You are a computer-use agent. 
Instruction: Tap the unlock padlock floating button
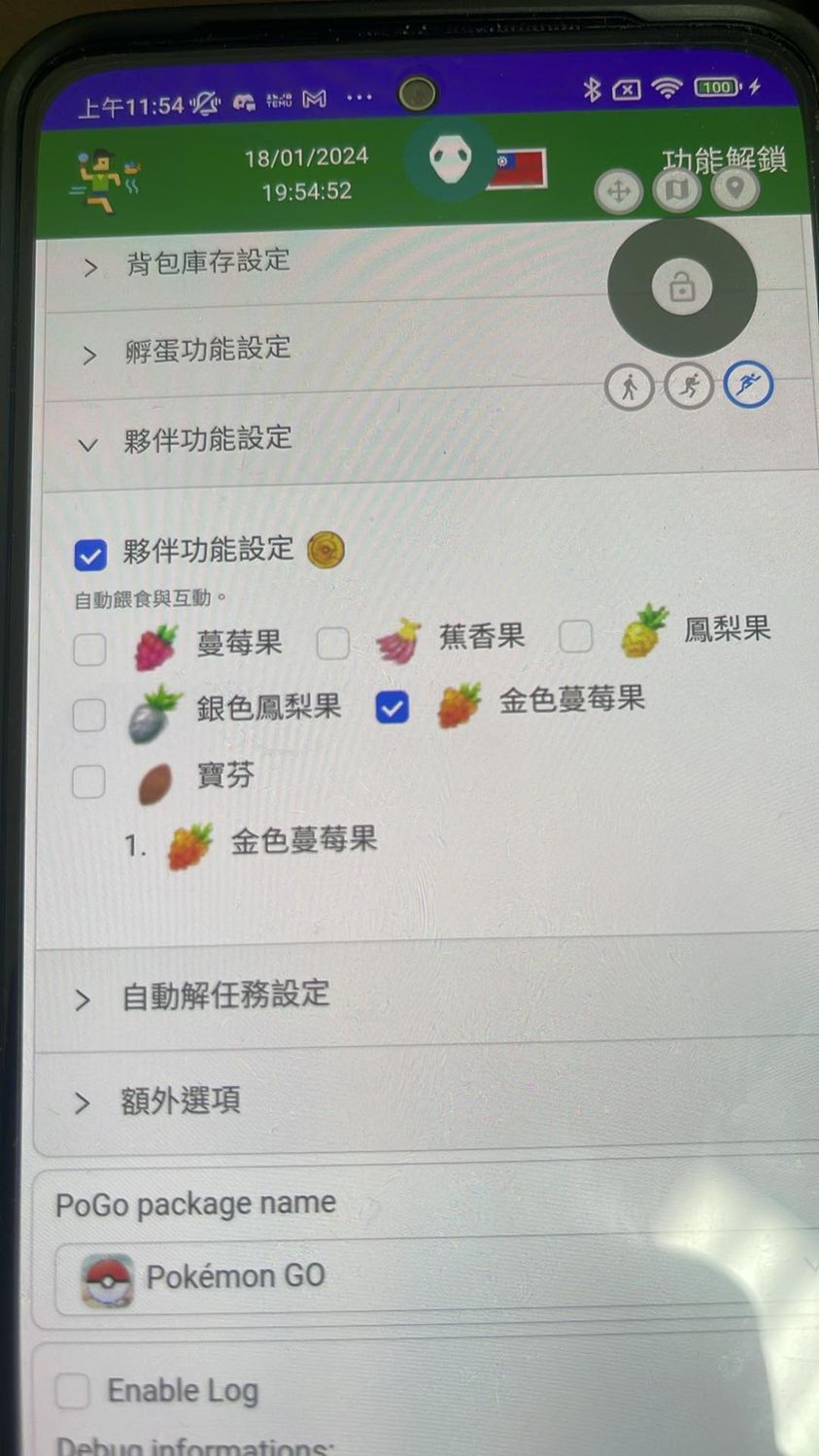(x=682, y=288)
